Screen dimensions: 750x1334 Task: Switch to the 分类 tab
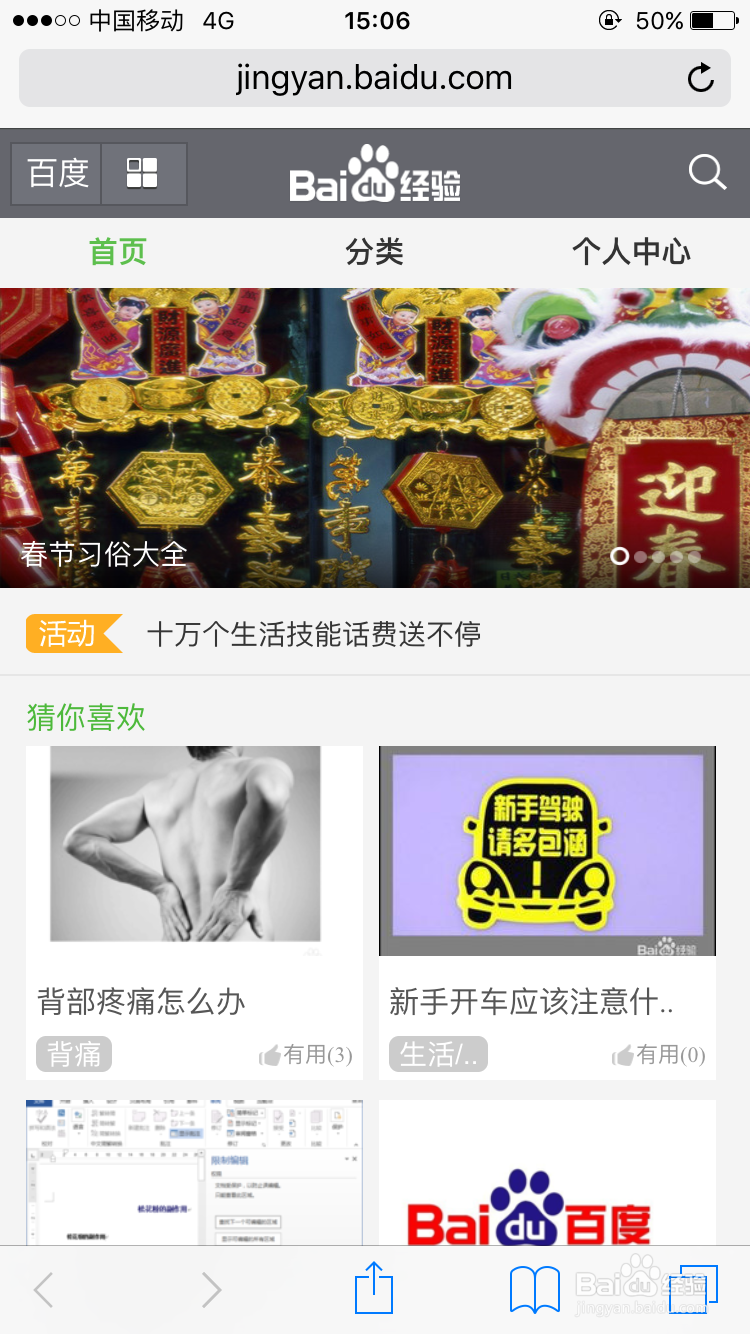point(375,253)
